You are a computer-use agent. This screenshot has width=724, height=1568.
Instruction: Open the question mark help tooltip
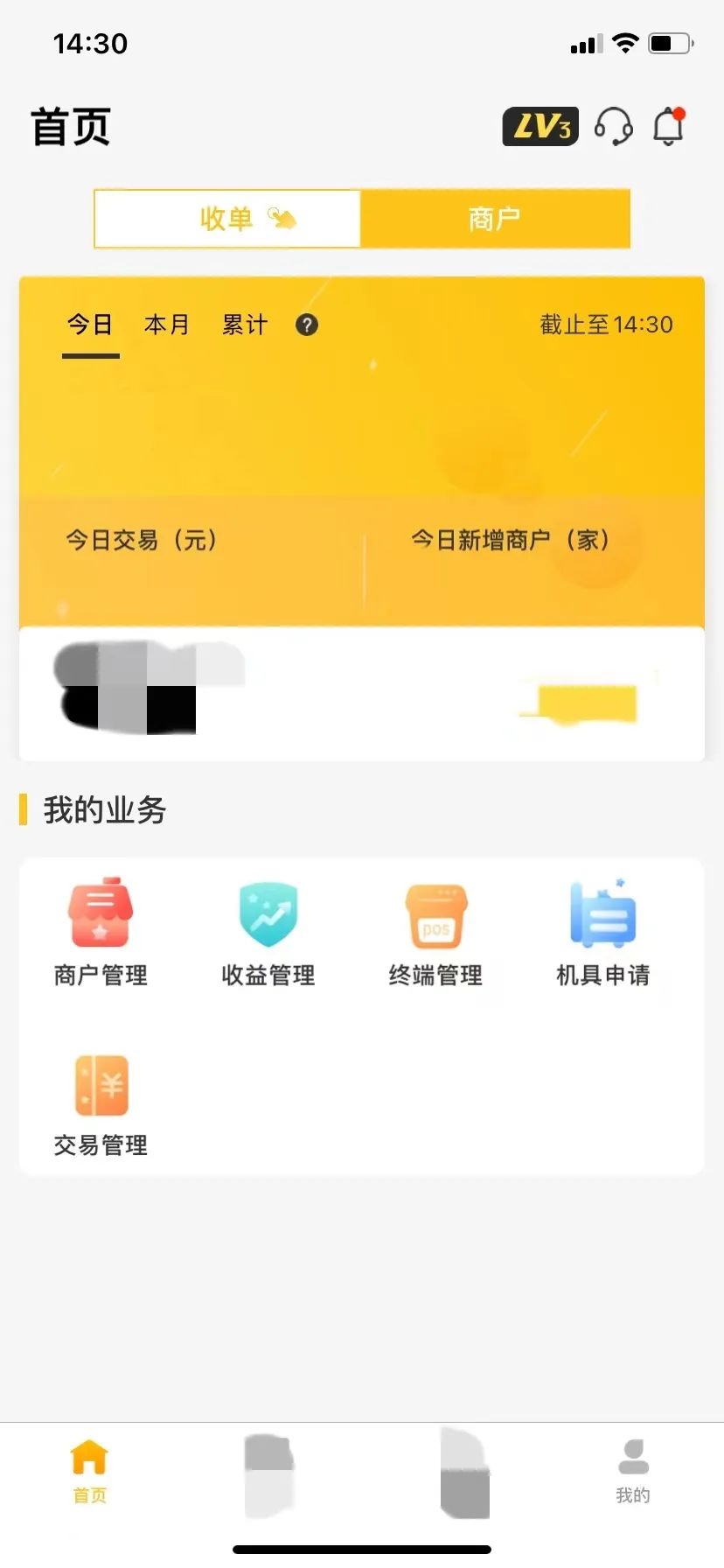306,325
